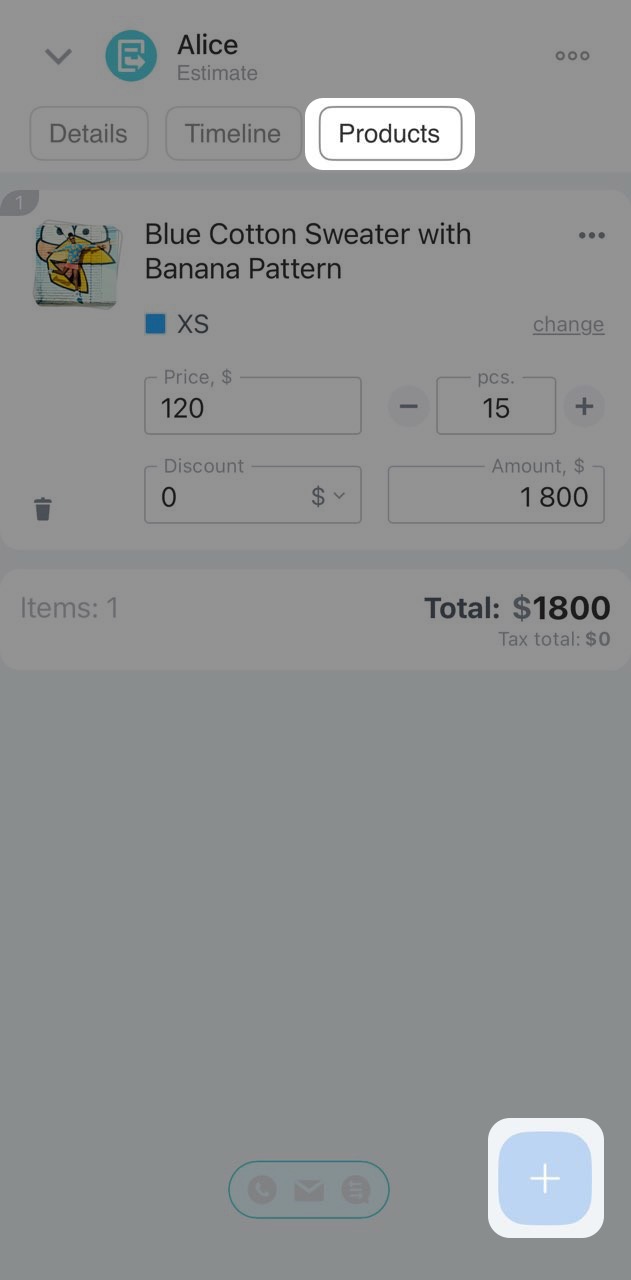Open options for Blue Cotton Sweater product
Screen dimensions: 631x1280
click(591, 236)
